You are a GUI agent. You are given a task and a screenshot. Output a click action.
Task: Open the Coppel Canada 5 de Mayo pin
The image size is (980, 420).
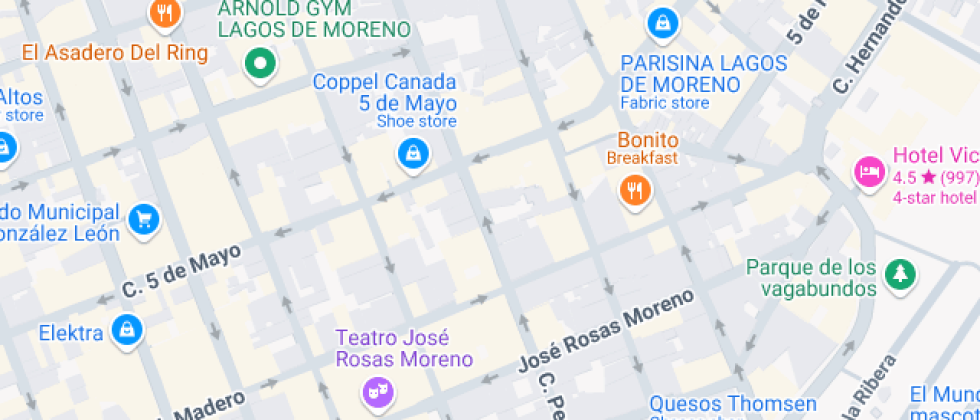tap(412, 153)
